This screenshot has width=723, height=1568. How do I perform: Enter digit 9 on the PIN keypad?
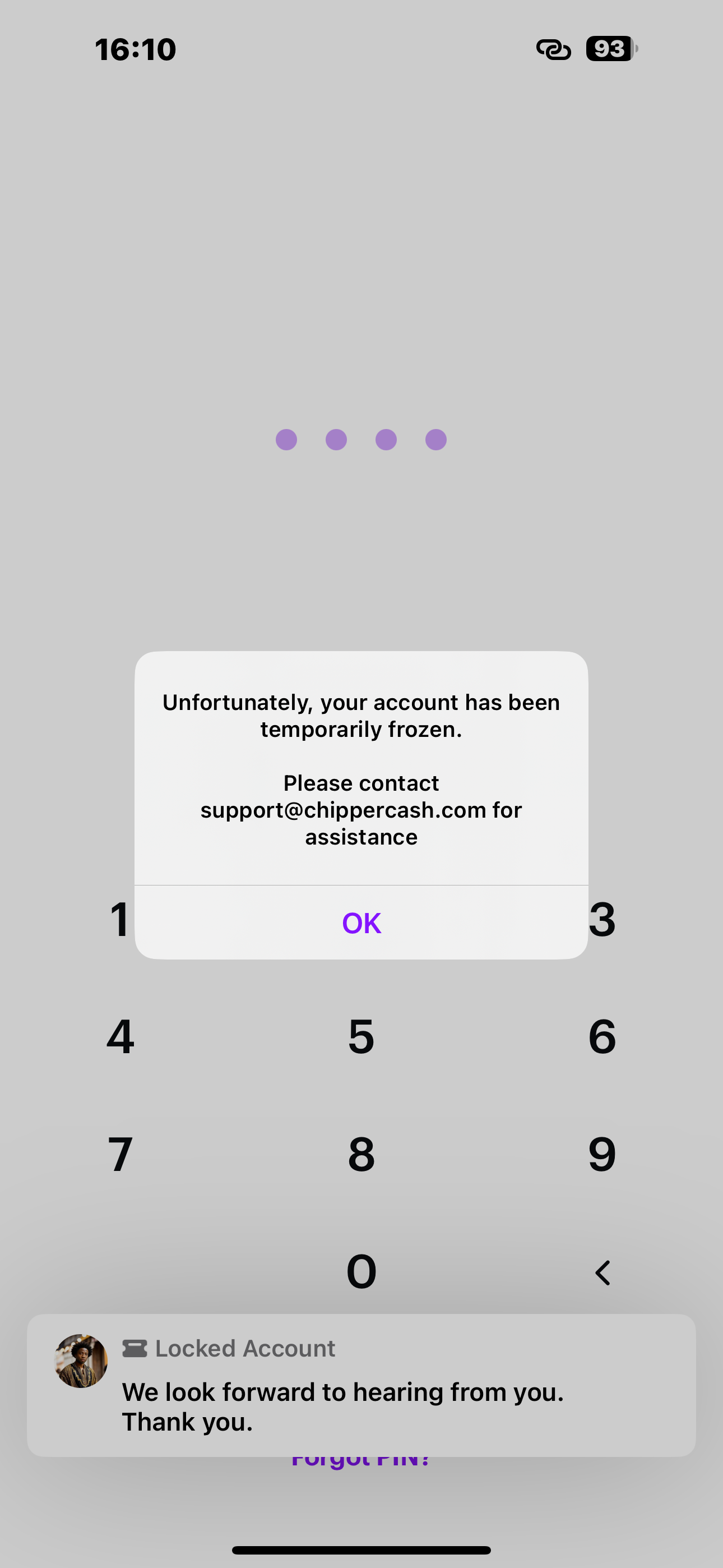[x=602, y=1154]
